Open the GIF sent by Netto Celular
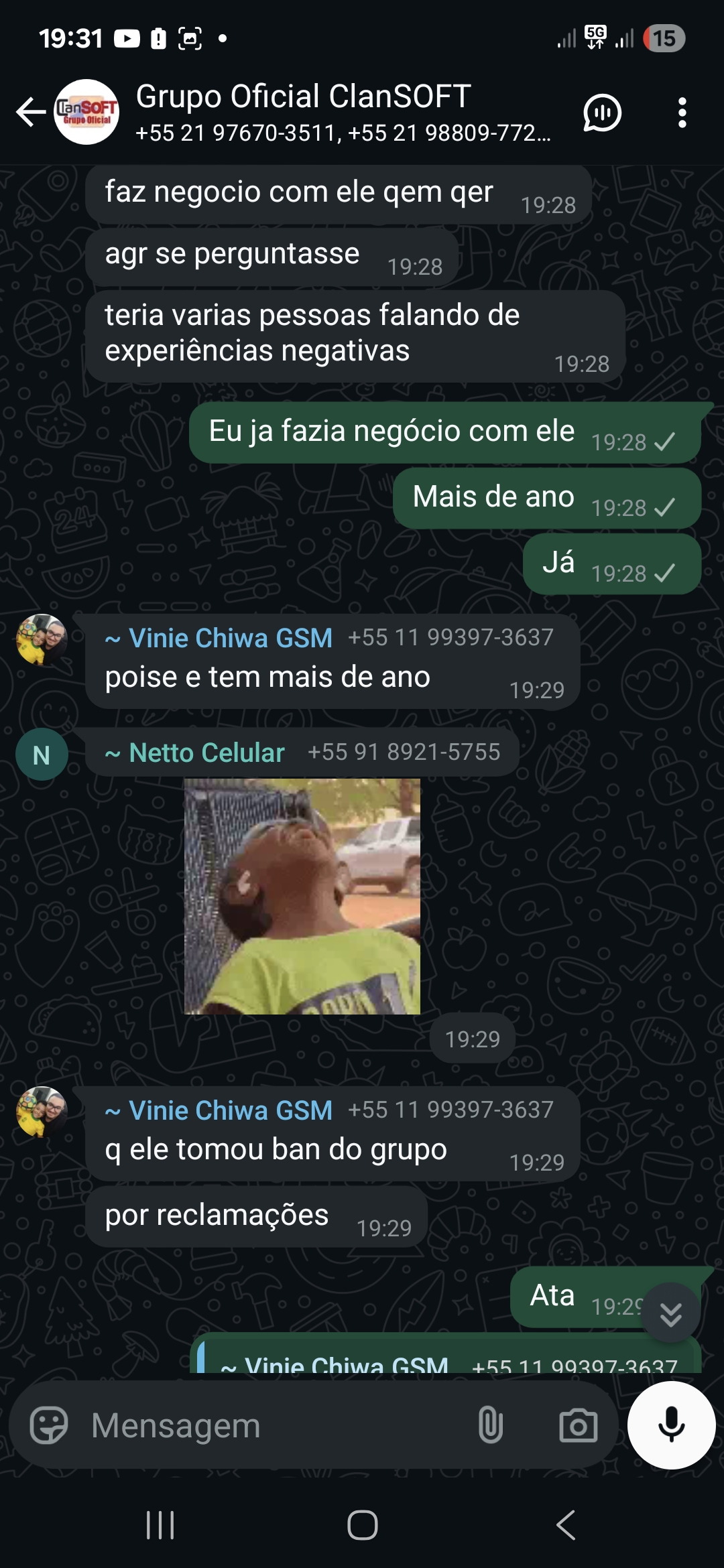Viewport: 724px width, 1568px height. (x=302, y=896)
